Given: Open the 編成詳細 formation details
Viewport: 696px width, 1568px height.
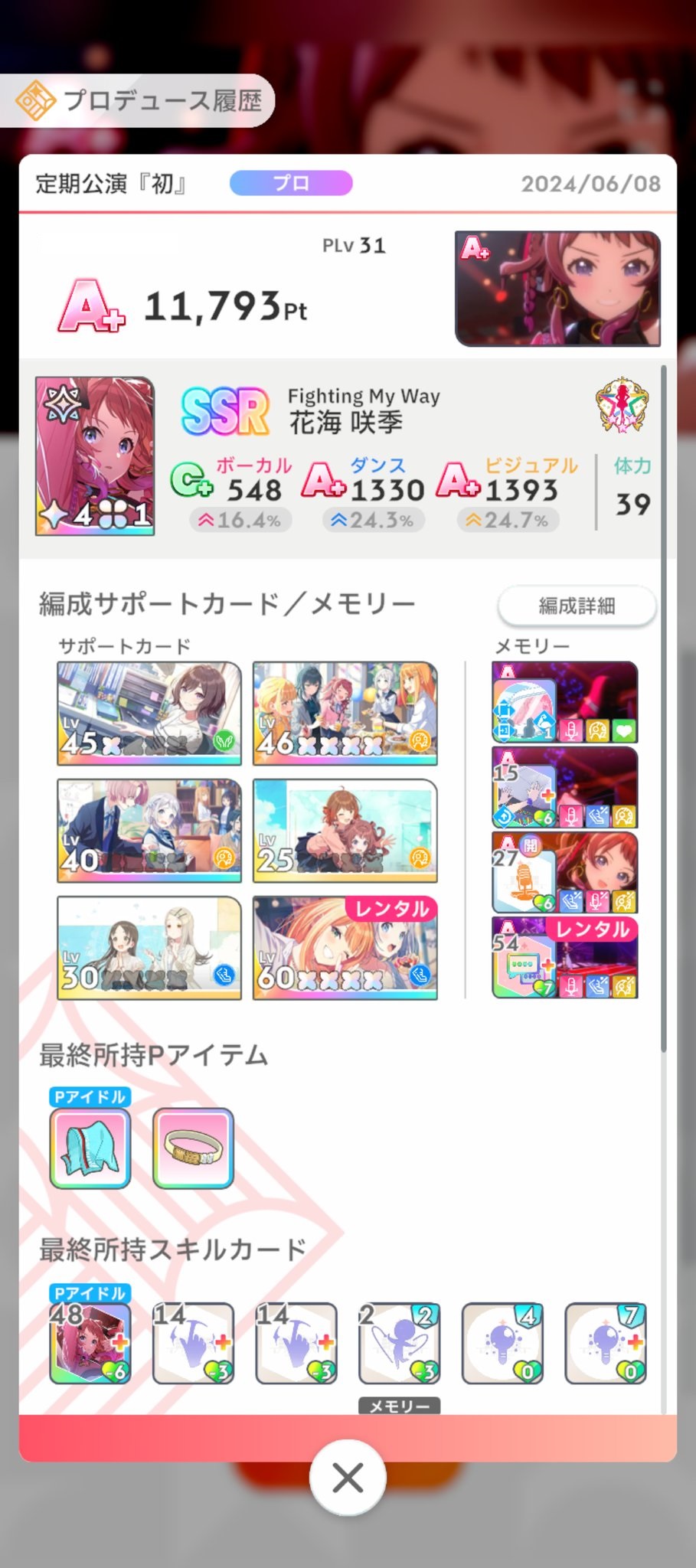Looking at the screenshot, I should point(577,606).
